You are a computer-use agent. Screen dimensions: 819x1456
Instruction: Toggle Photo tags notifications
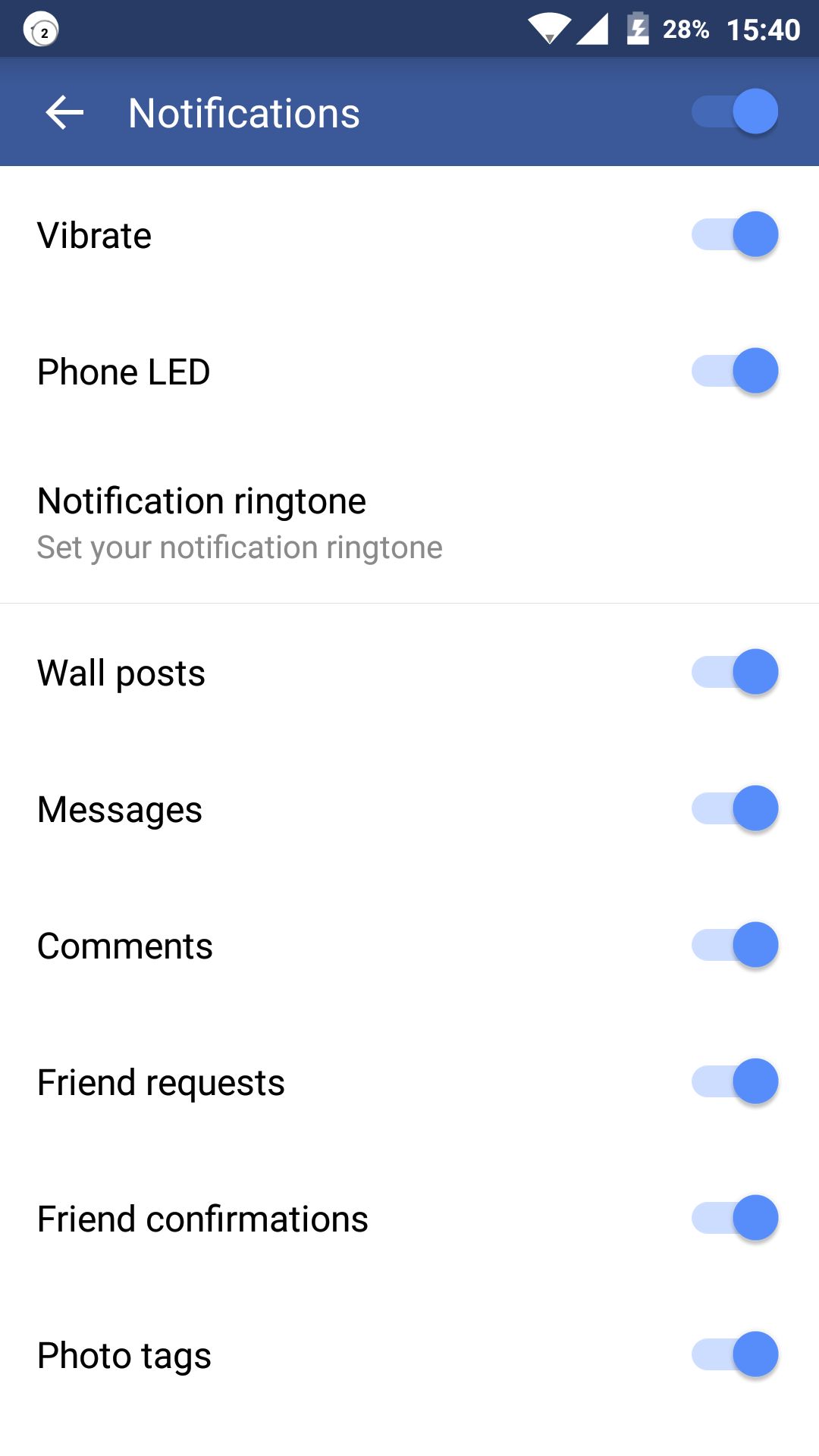(735, 1354)
